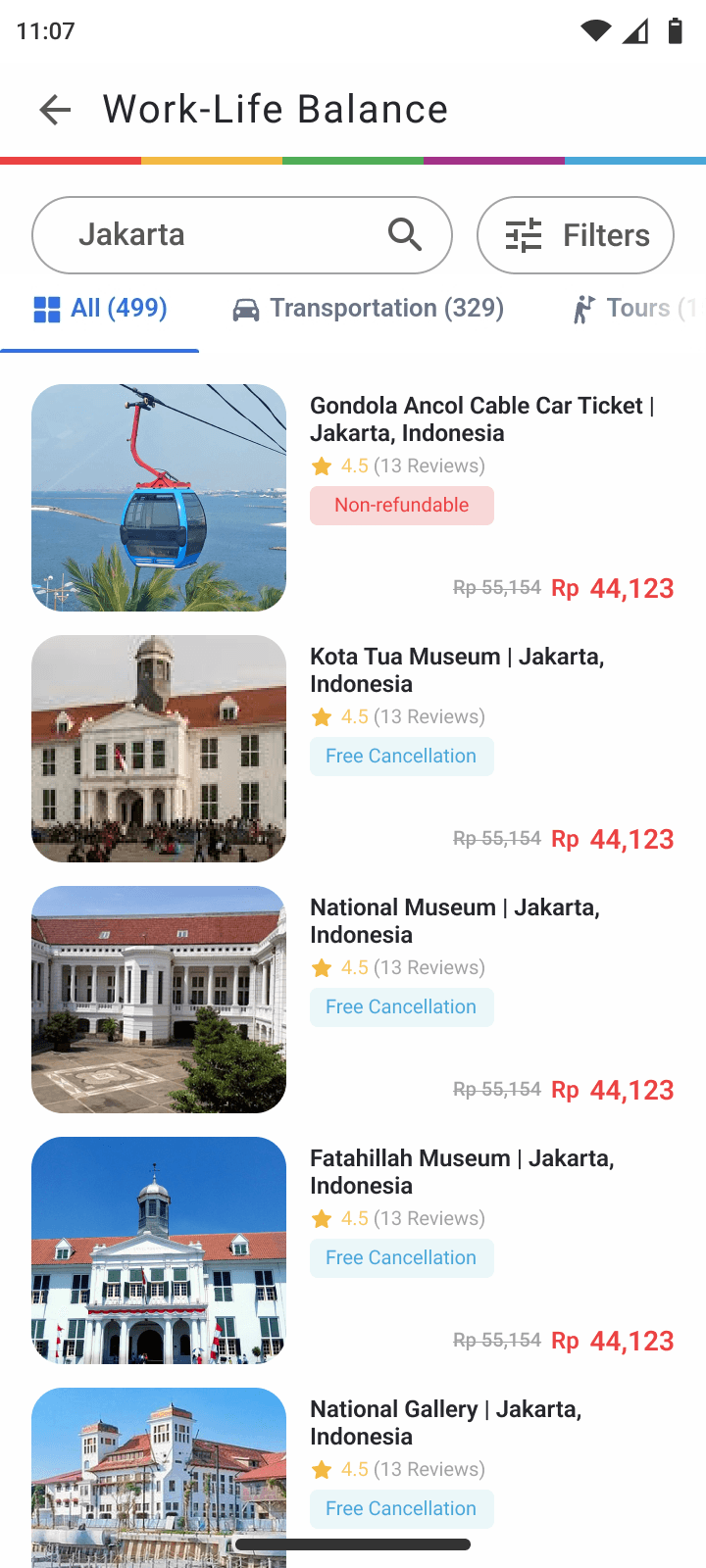
Task: Open the Filters options
Action: [576, 235]
